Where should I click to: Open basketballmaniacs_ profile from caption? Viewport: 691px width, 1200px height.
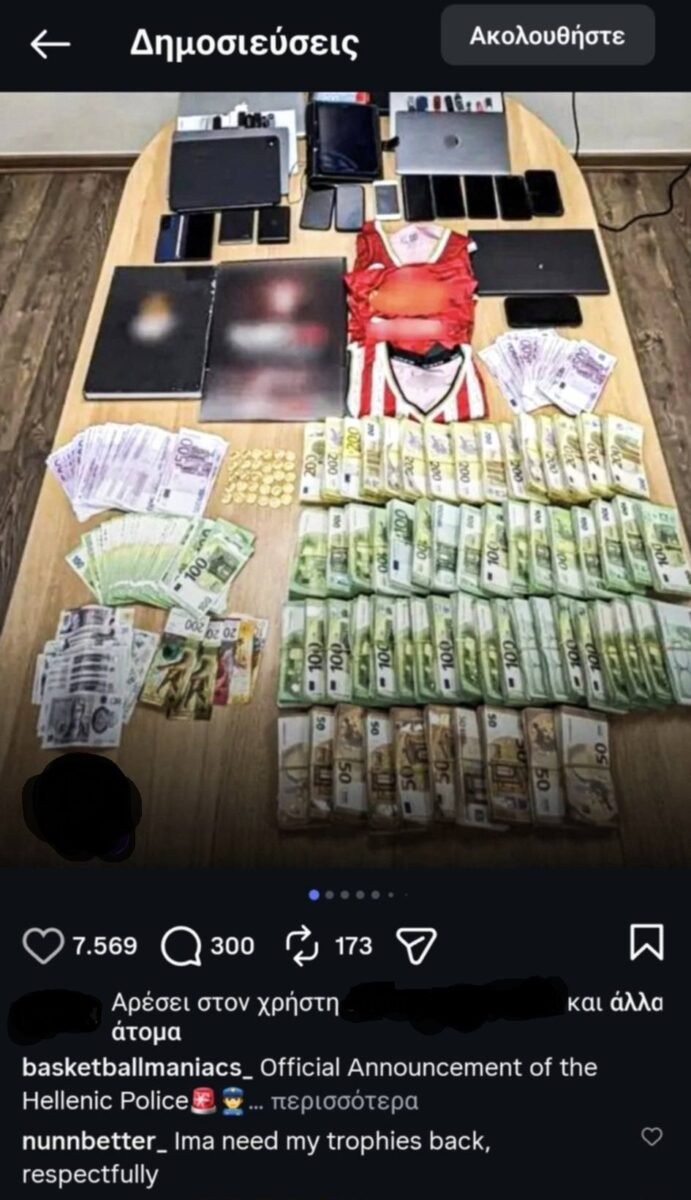[138, 1067]
